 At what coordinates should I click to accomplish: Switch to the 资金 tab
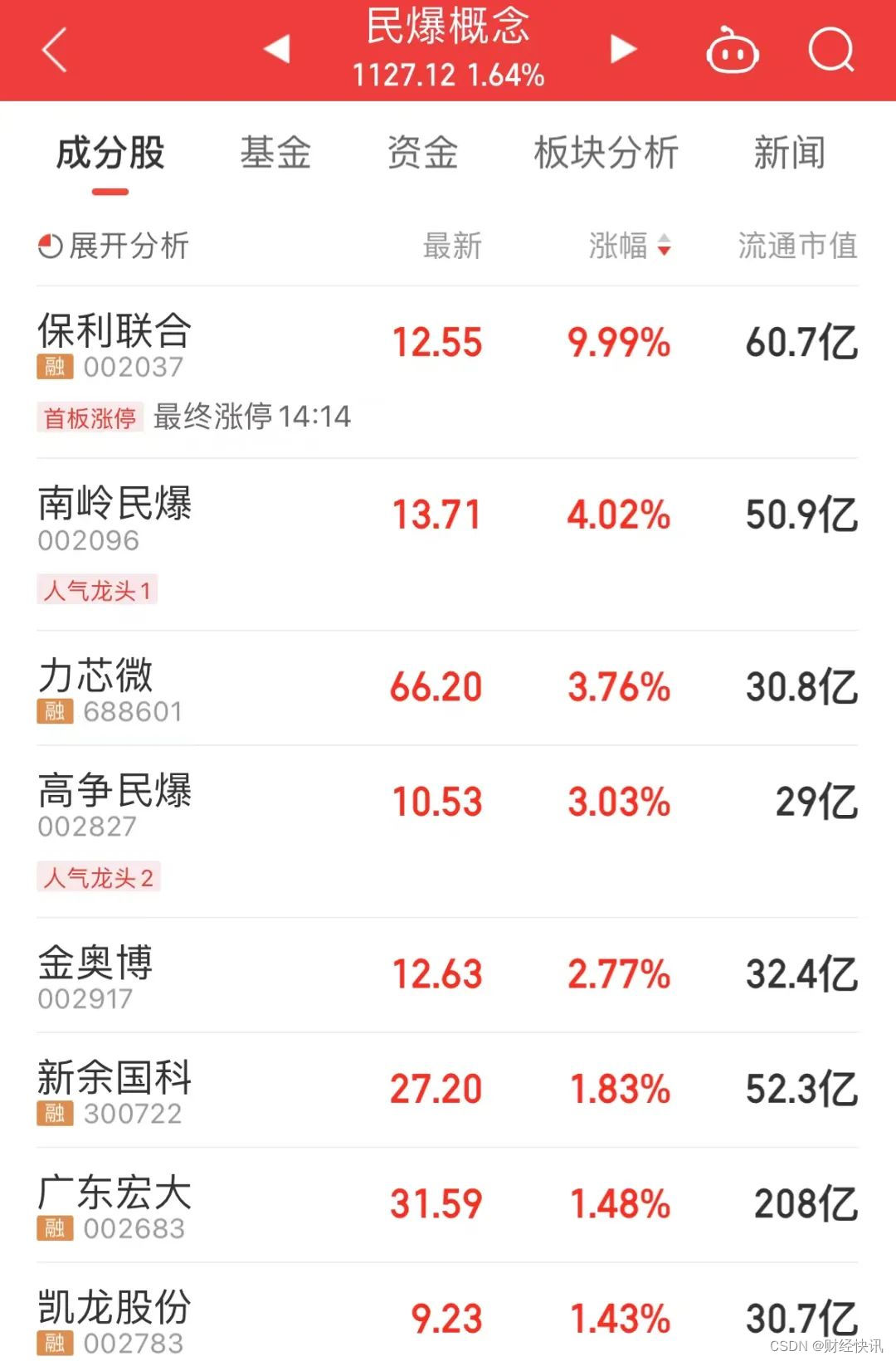point(422,154)
